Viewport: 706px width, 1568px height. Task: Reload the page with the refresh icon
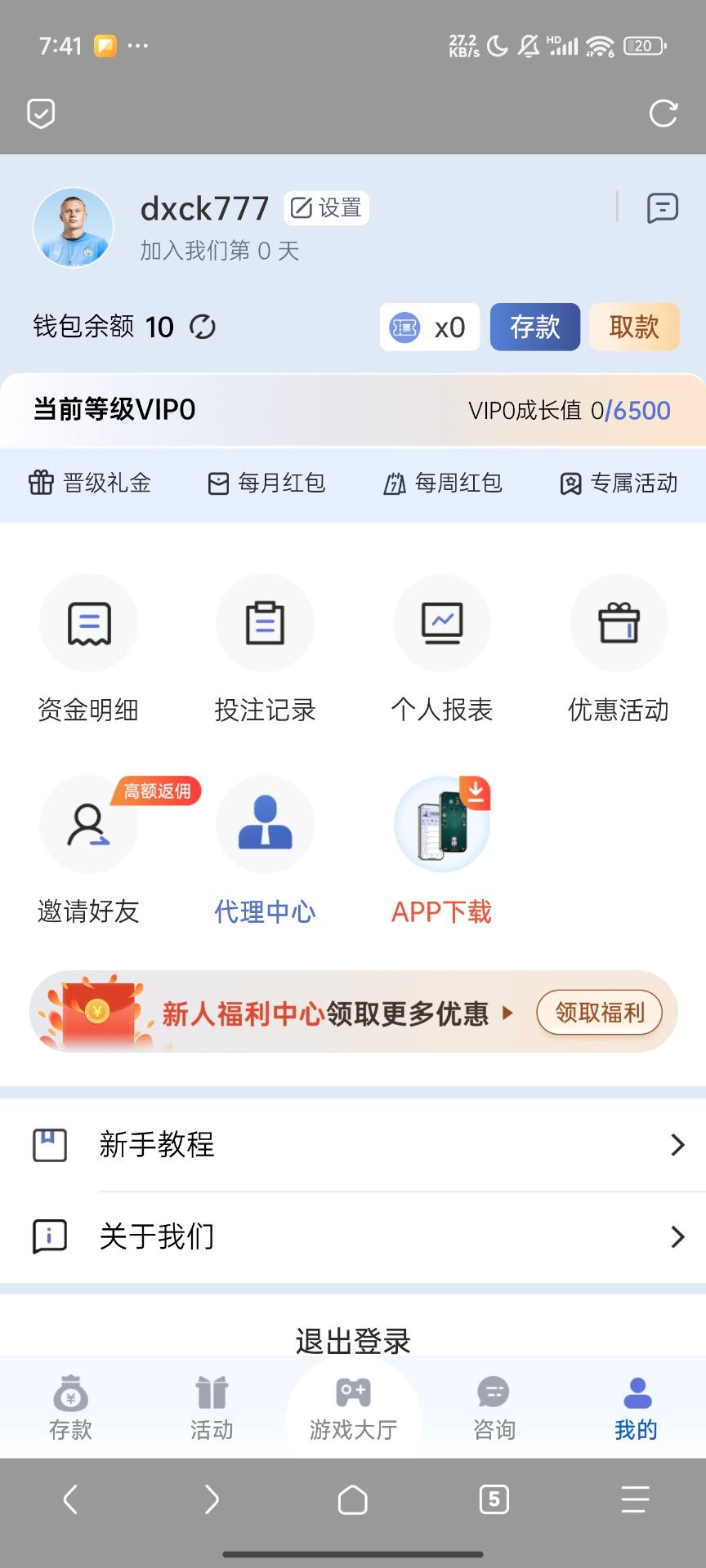(x=663, y=114)
